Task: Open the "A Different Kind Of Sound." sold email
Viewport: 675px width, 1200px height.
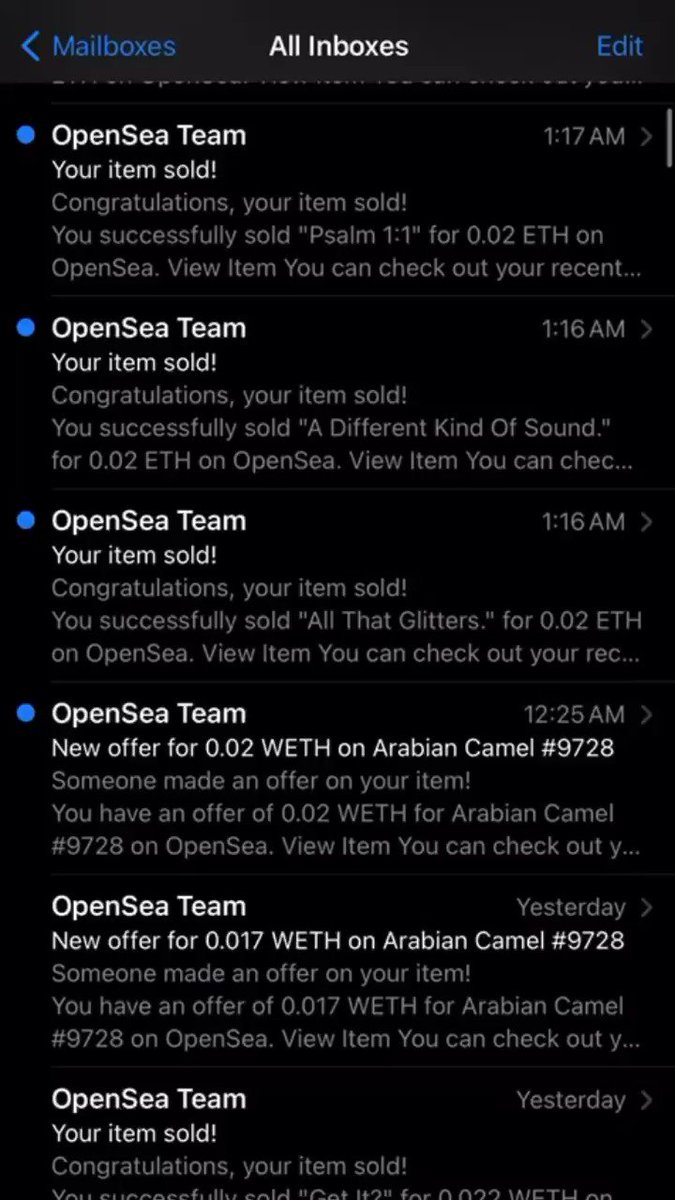Action: coord(337,393)
